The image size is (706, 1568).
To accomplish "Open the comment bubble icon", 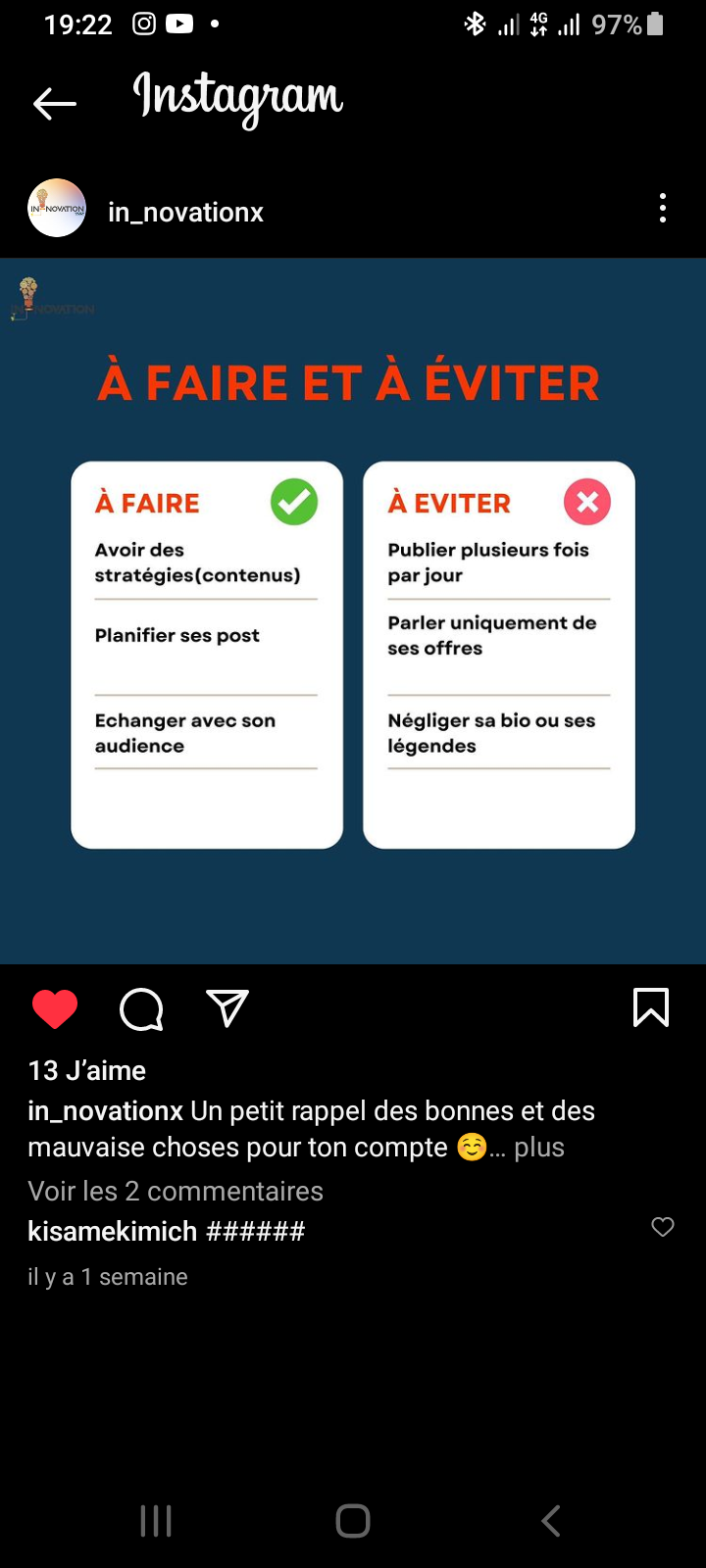I will tap(141, 1008).
